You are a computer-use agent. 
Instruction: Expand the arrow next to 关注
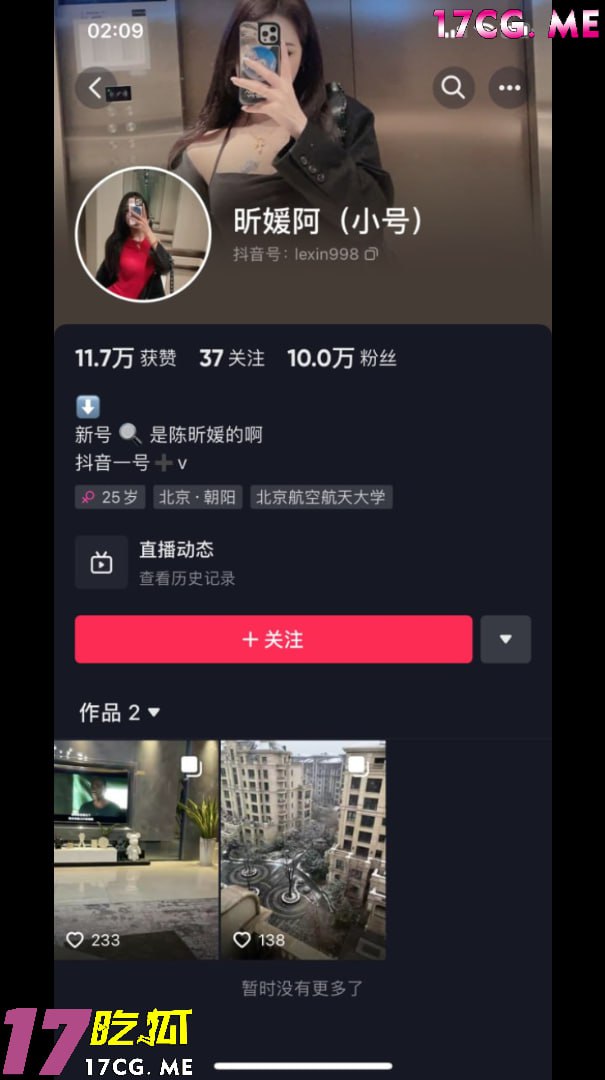click(x=505, y=639)
